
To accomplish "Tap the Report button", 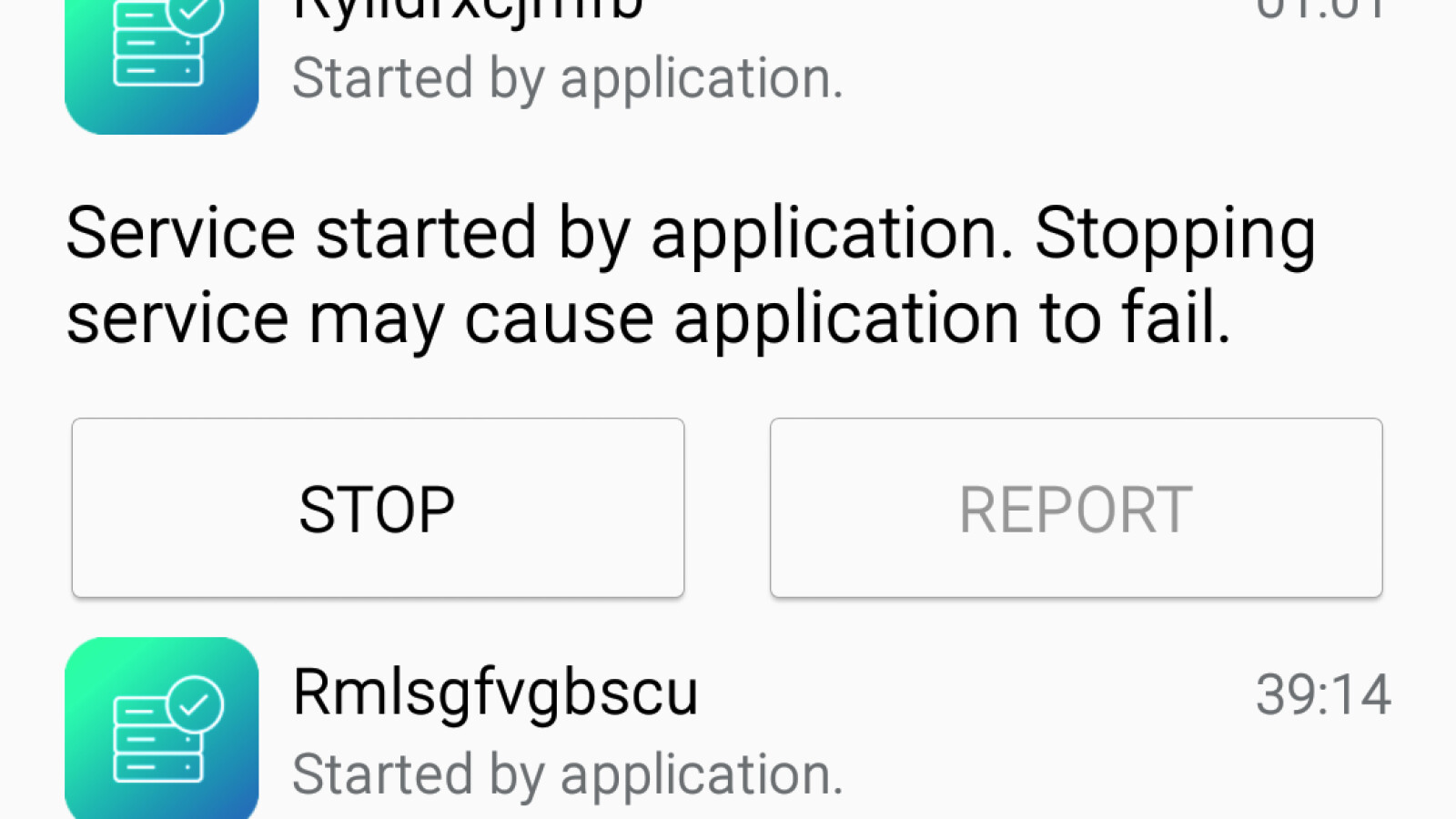I will point(1076,508).
